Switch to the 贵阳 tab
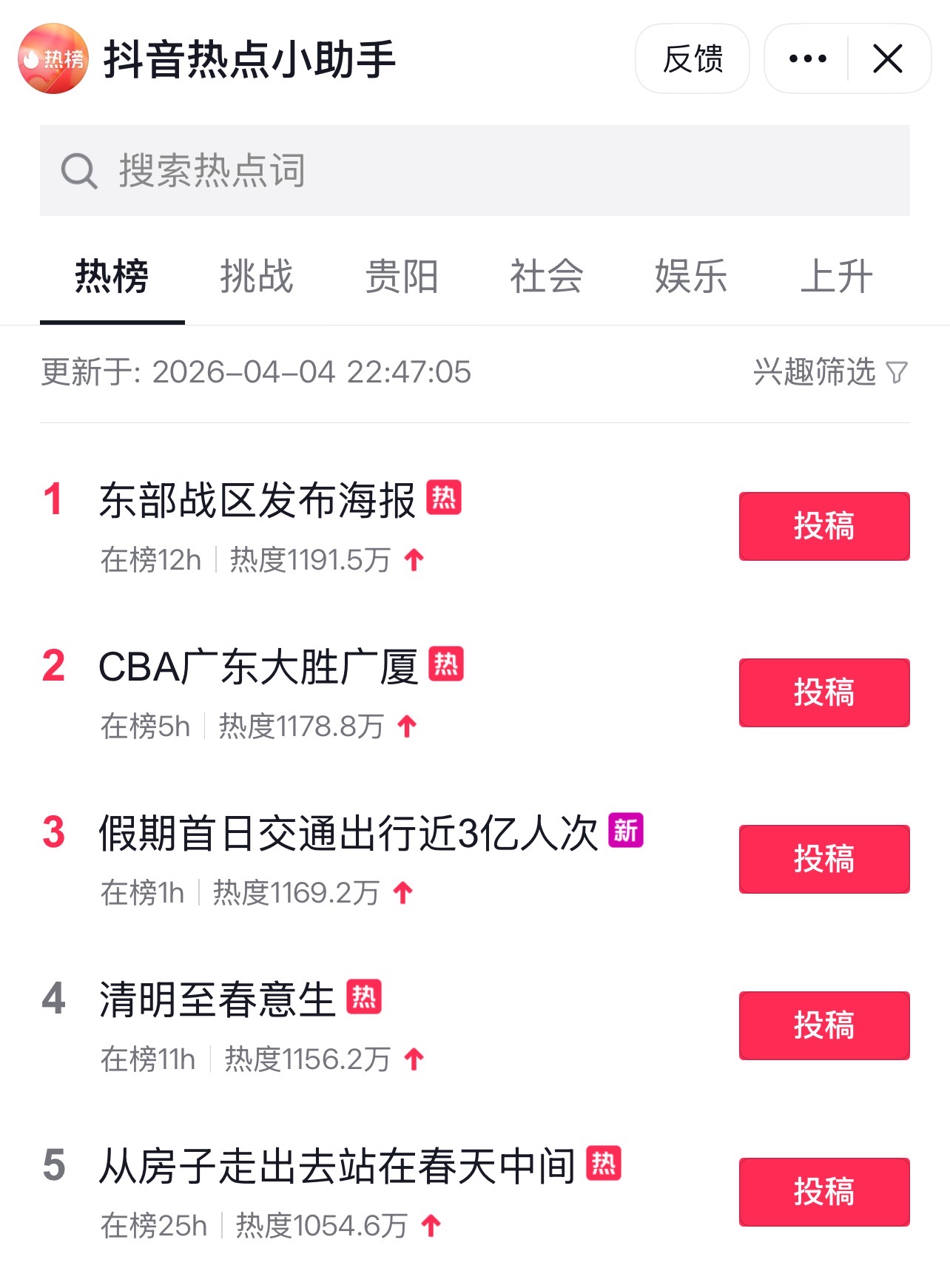950x1288 pixels. pos(402,277)
